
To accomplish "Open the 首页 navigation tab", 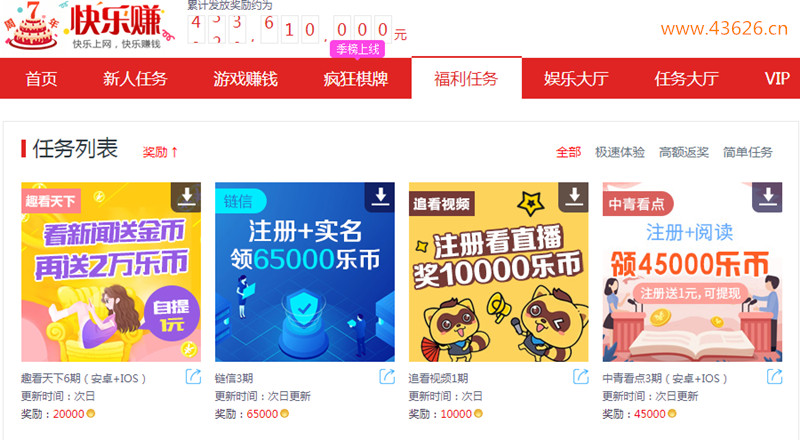I will click(x=41, y=79).
